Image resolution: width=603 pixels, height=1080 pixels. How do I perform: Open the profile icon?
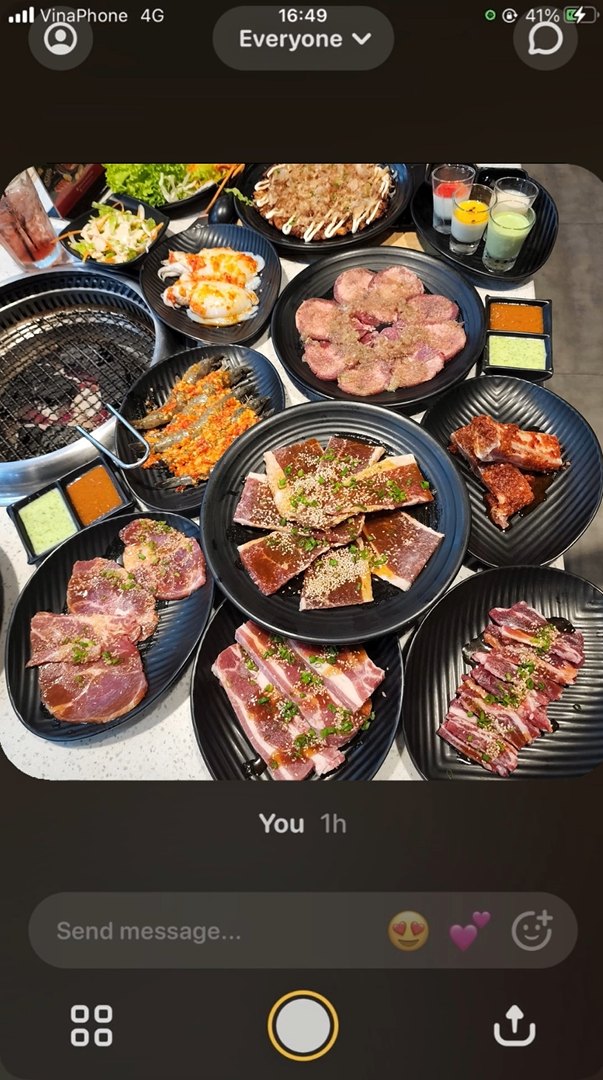click(61, 38)
